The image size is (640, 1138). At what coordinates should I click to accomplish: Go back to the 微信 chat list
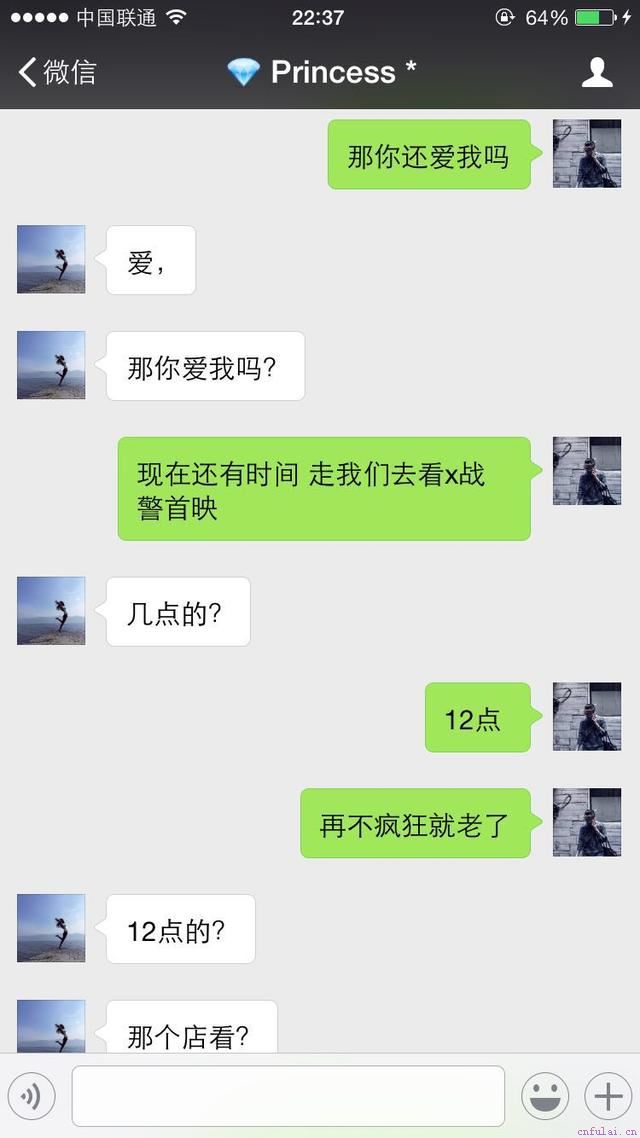click(x=57, y=72)
